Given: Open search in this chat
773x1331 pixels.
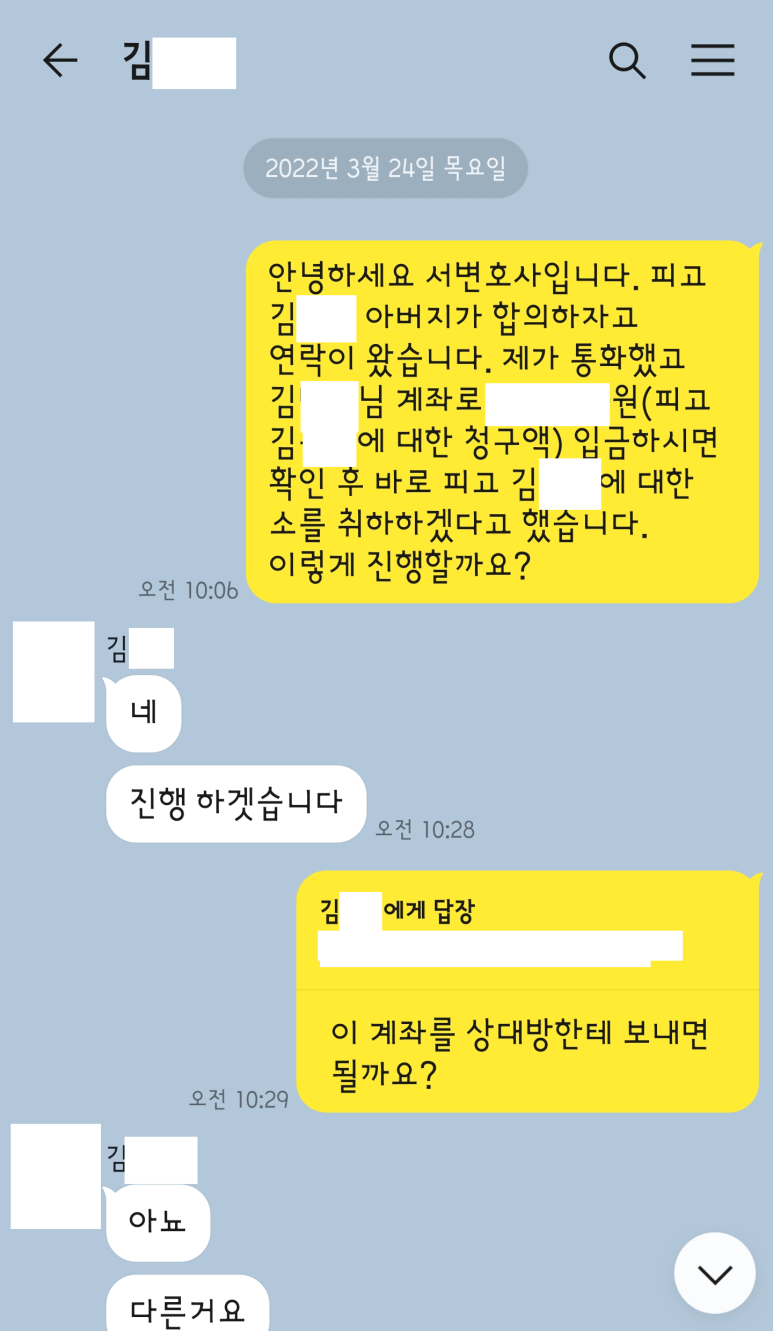Looking at the screenshot, I should 627,61.
